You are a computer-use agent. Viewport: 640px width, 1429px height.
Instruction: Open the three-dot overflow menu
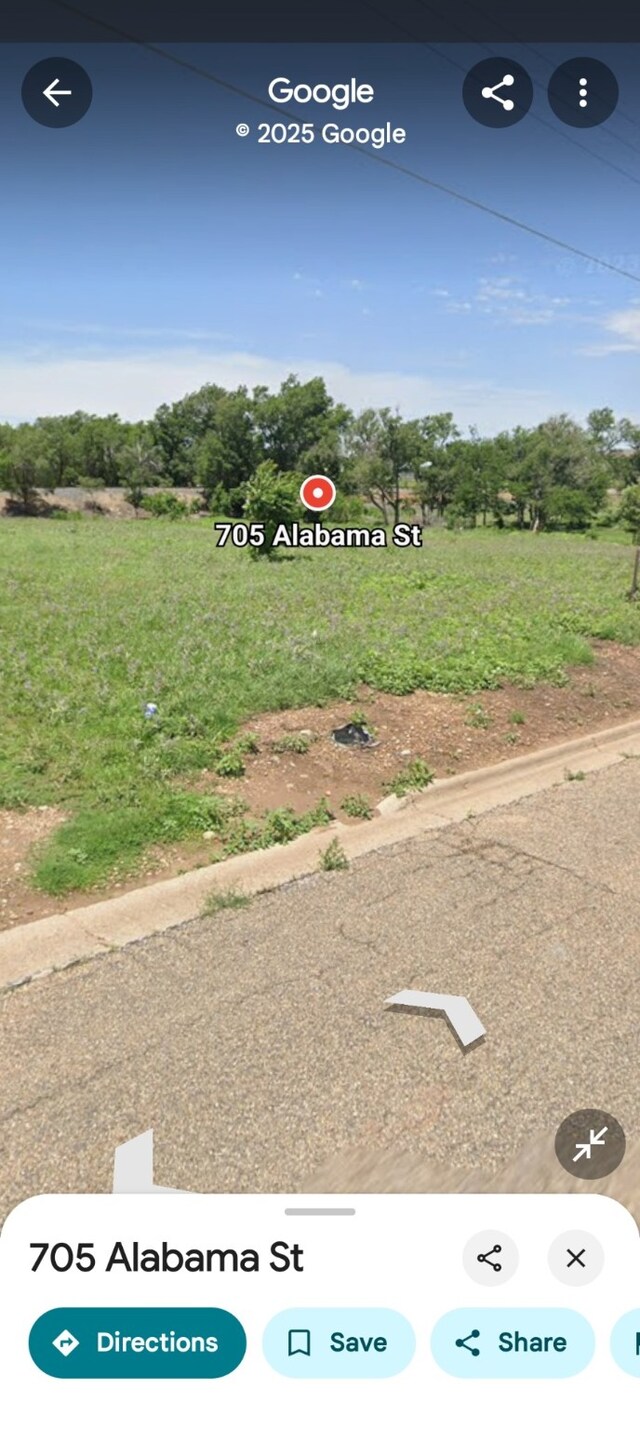[x=582, y=93]
